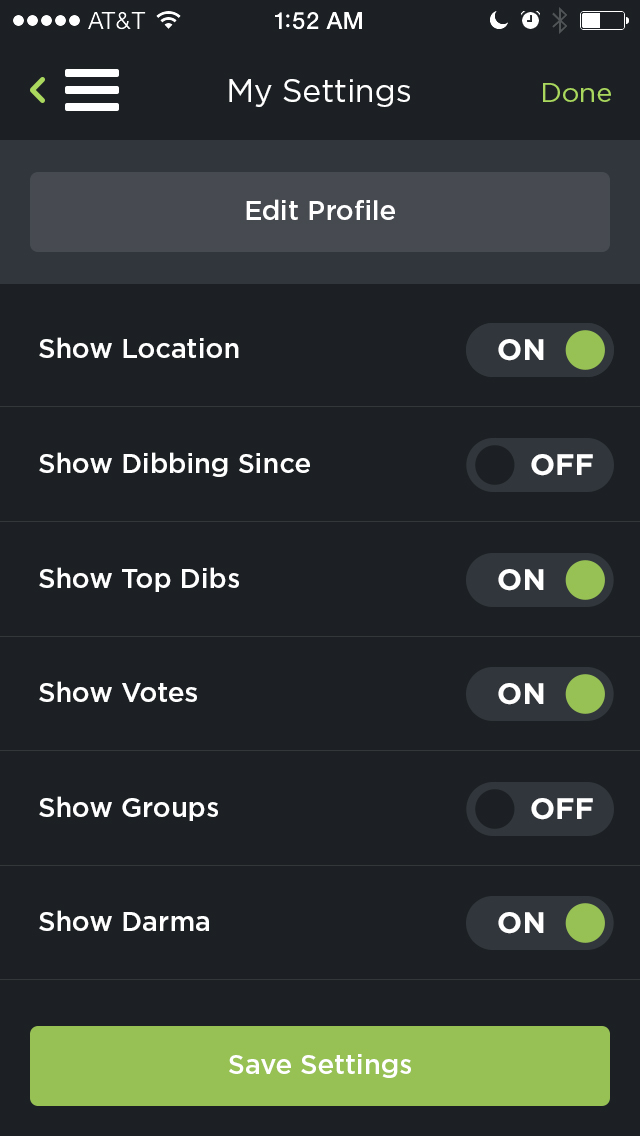This screenshot has width=640, height=1136.
Task: Toggle Show Darma off
Action: click(539, 923)
